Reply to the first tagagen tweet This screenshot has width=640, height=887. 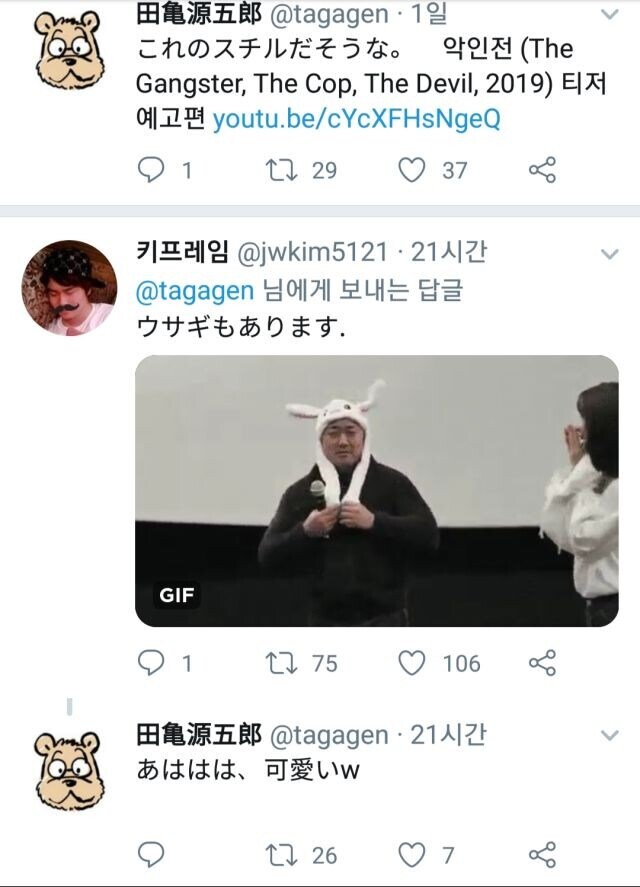[151, 170]
